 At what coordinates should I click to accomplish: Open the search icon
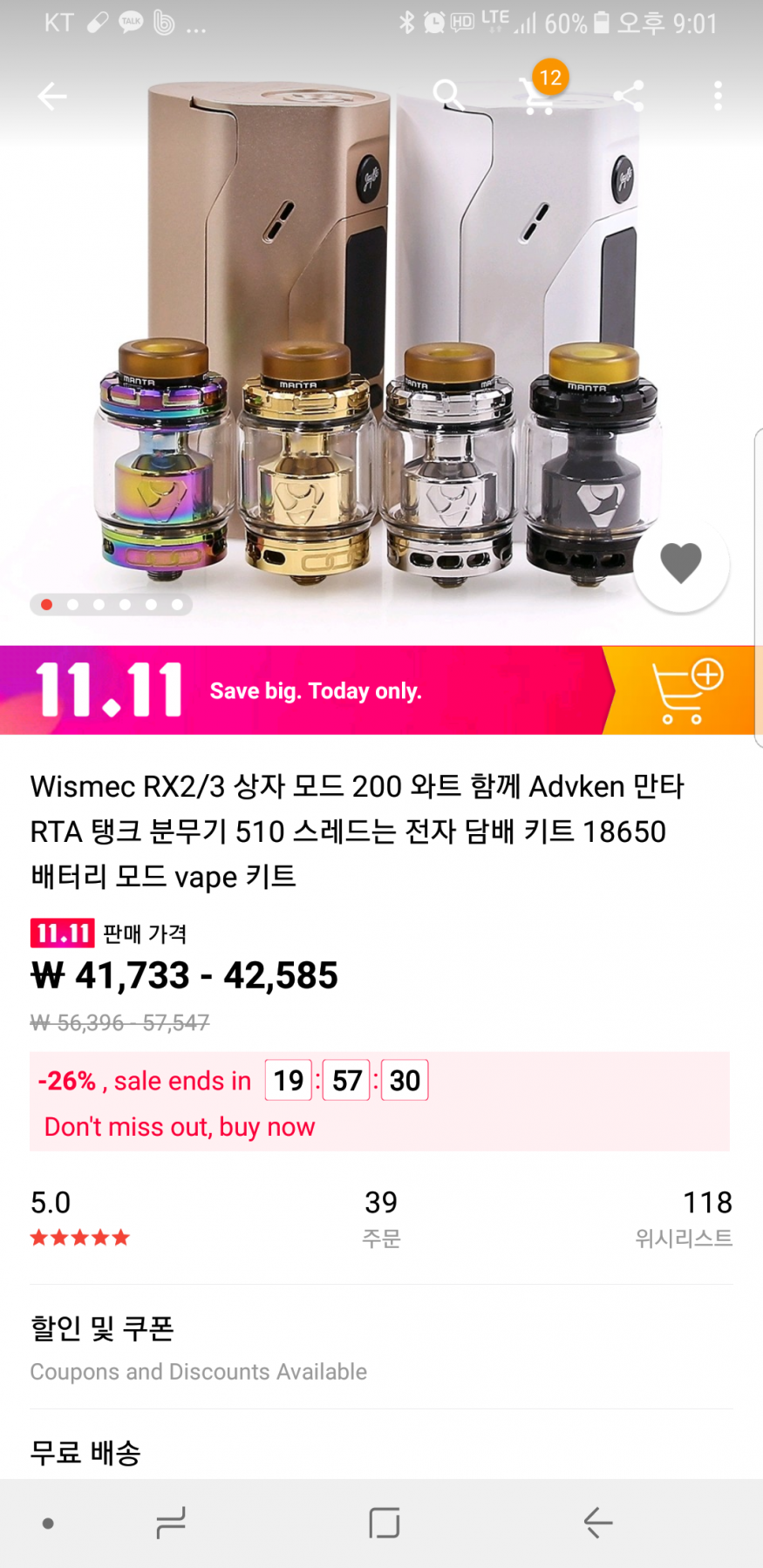pos(448,94)
